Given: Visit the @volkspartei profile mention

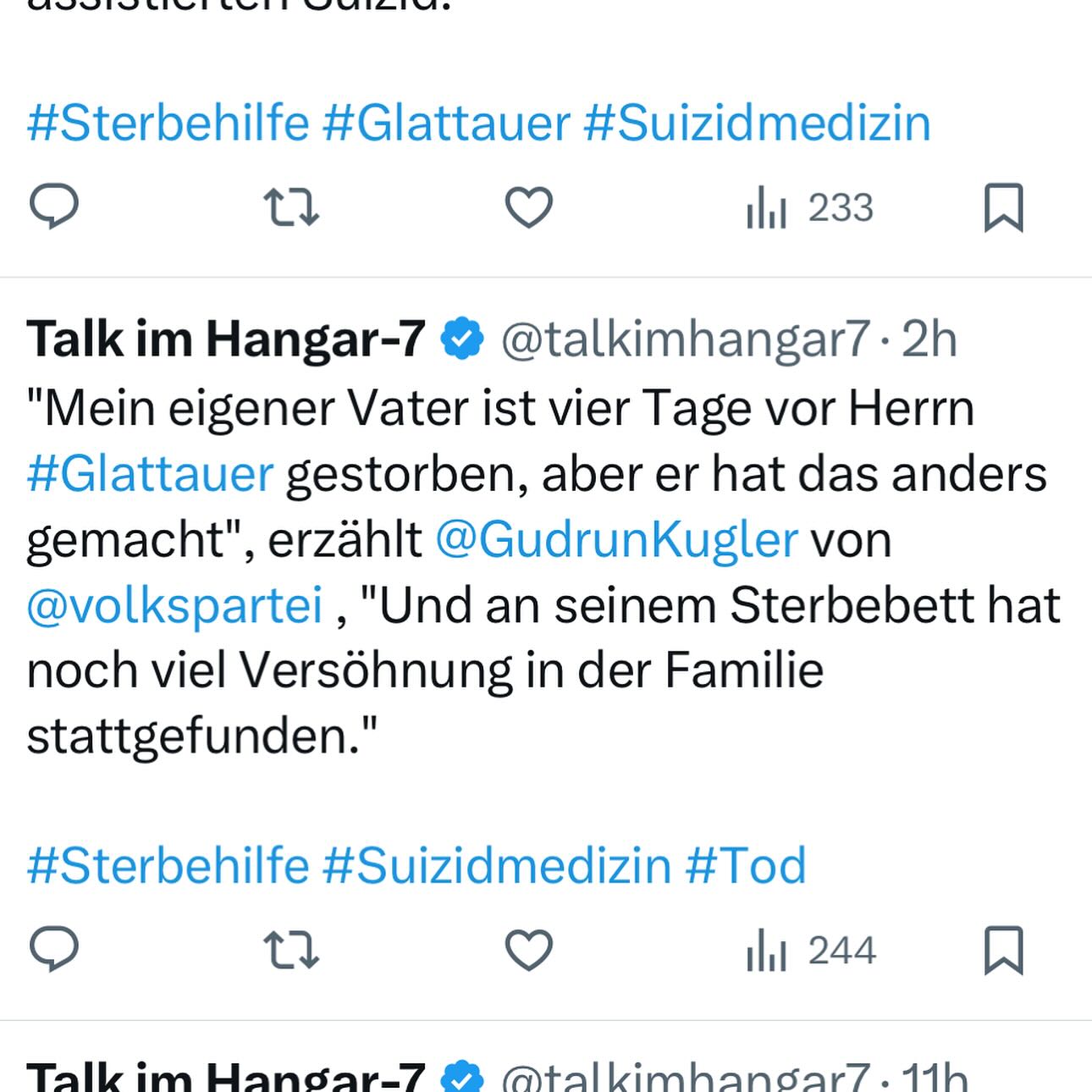Looking at the screenshot, I should coord(174,605).
